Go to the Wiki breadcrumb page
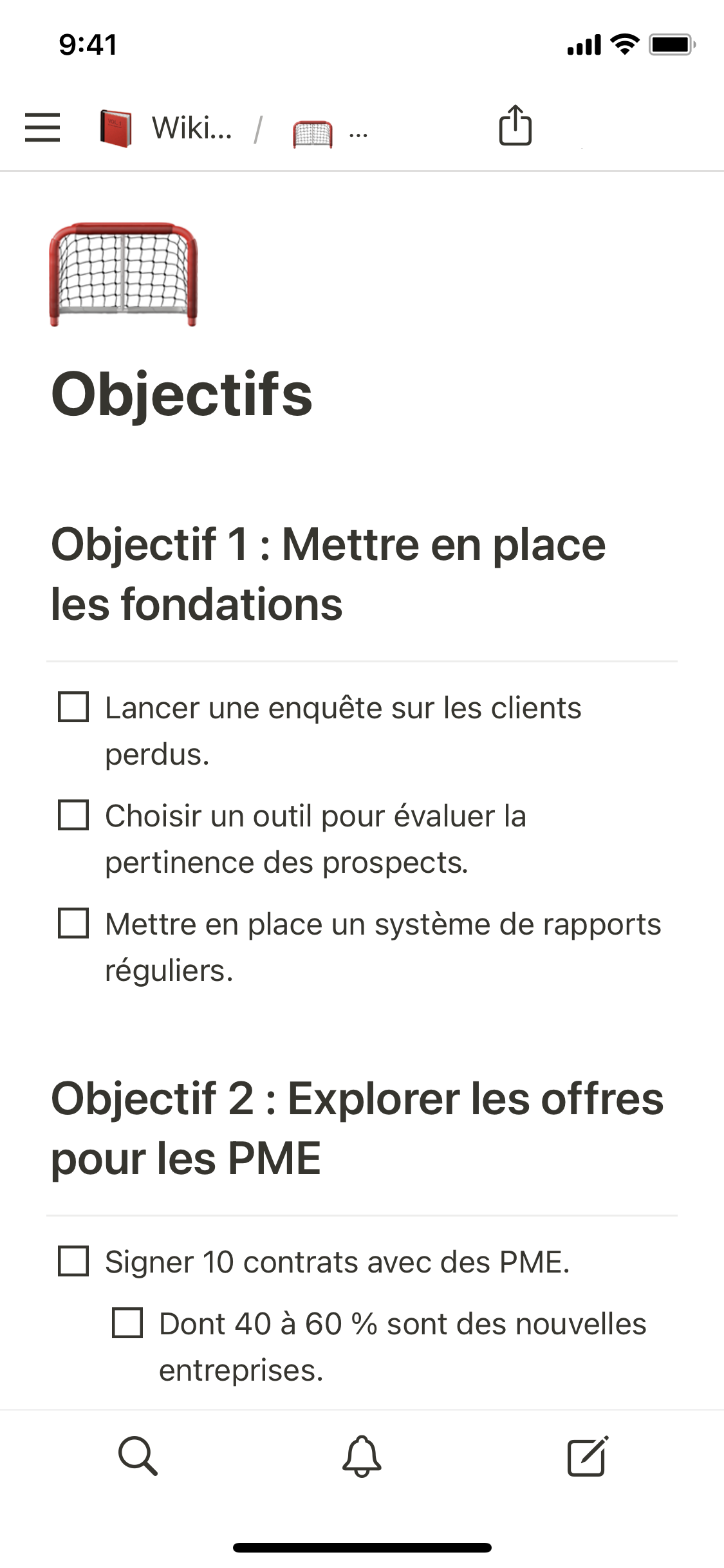This screenshot has width=724, height=1568. tap(167, 128)
